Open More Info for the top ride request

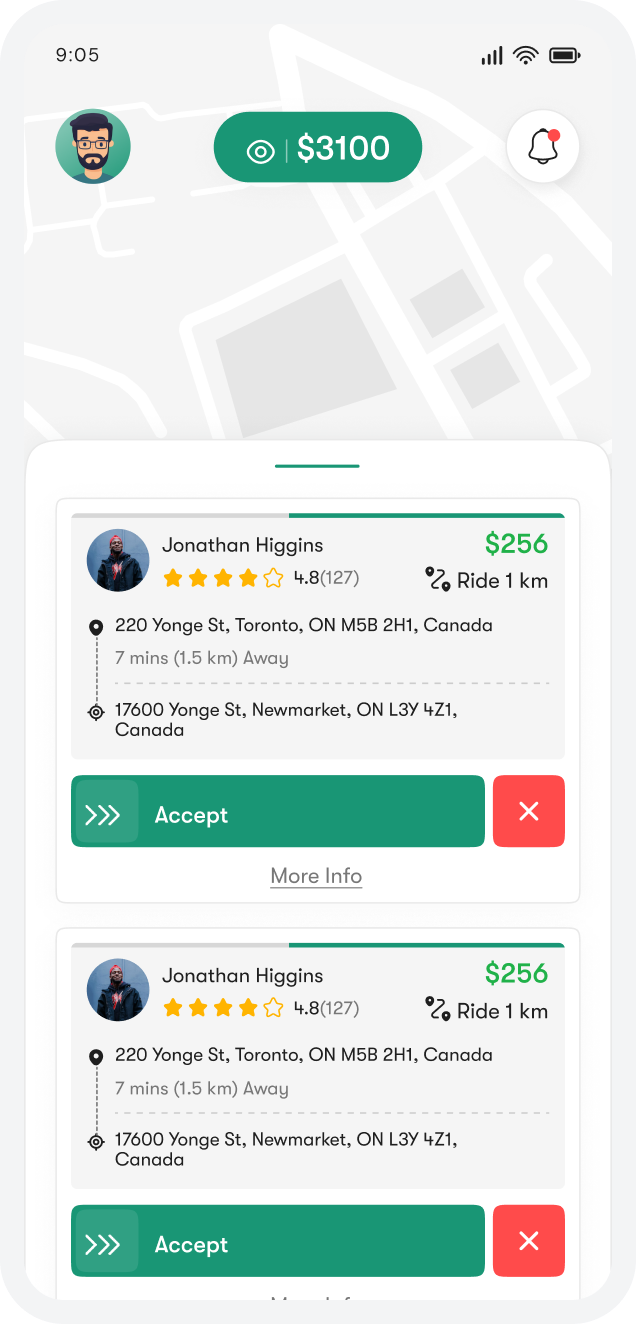(x=316, y=876)
